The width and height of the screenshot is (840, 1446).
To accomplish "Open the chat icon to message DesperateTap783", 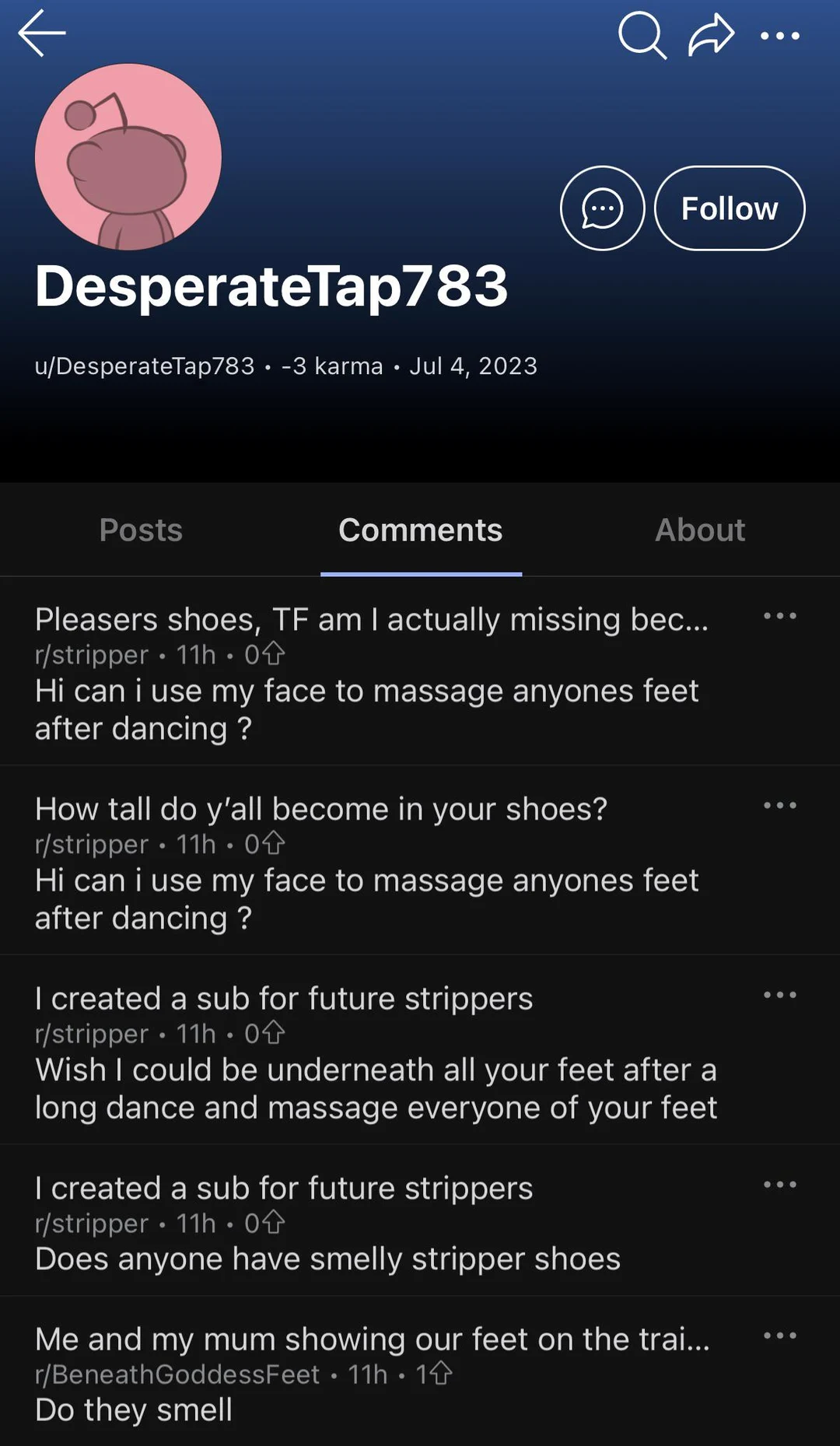I will point(601,208).
